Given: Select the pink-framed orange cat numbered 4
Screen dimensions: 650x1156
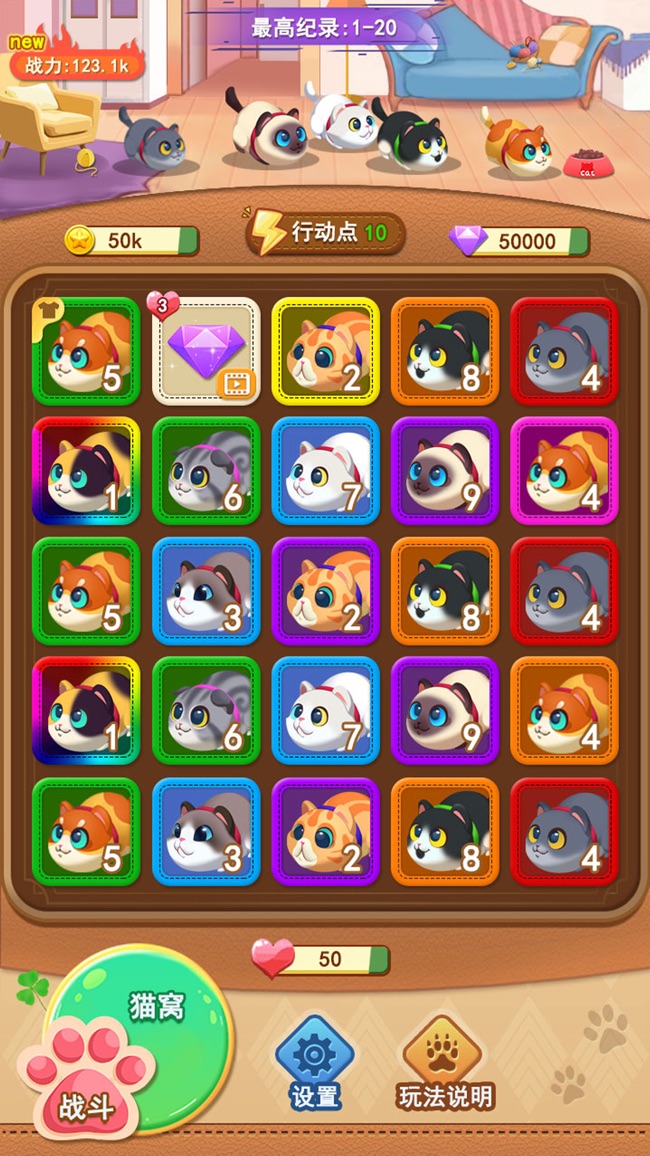Looking at the screenshot, I should click(x=565, y=470).
